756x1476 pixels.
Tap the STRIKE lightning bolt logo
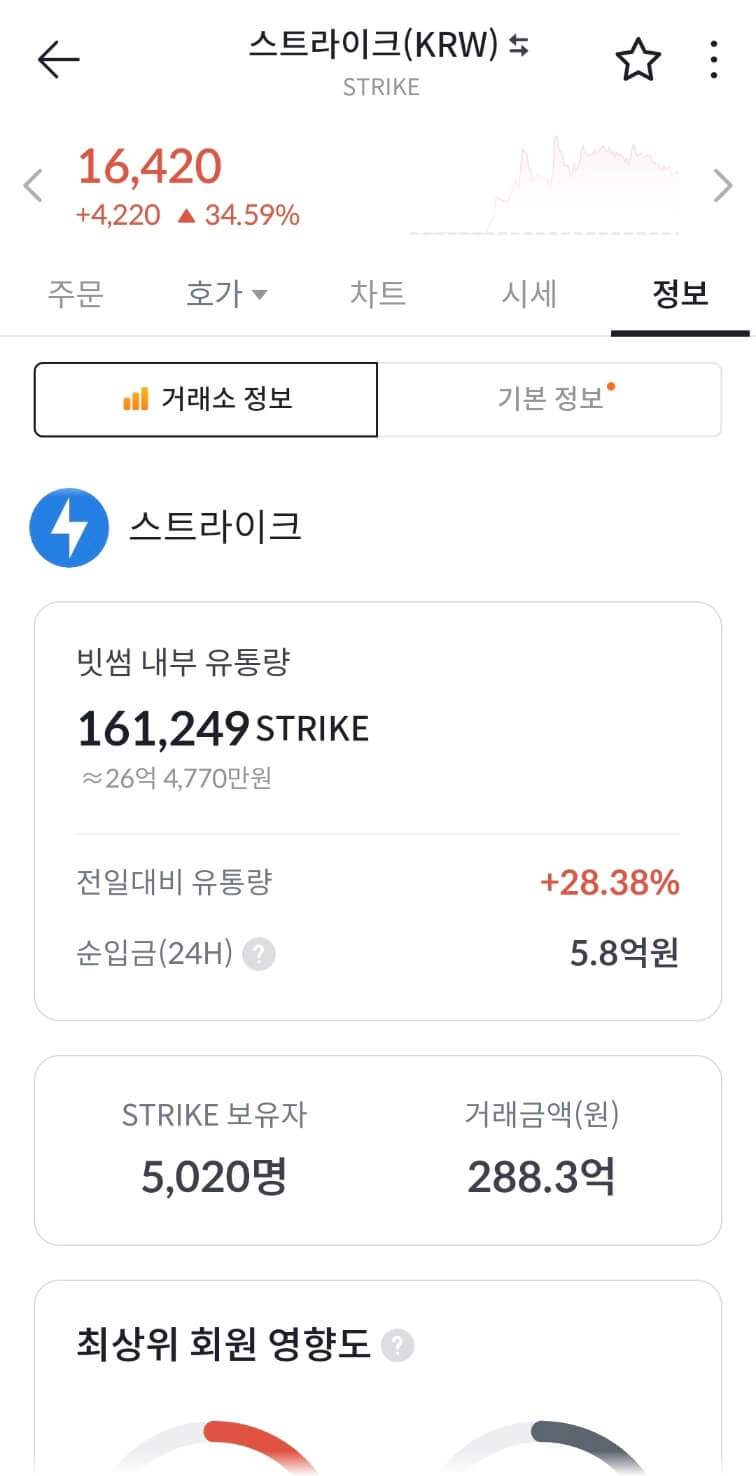pyautogui.click(x=68, y=527)
